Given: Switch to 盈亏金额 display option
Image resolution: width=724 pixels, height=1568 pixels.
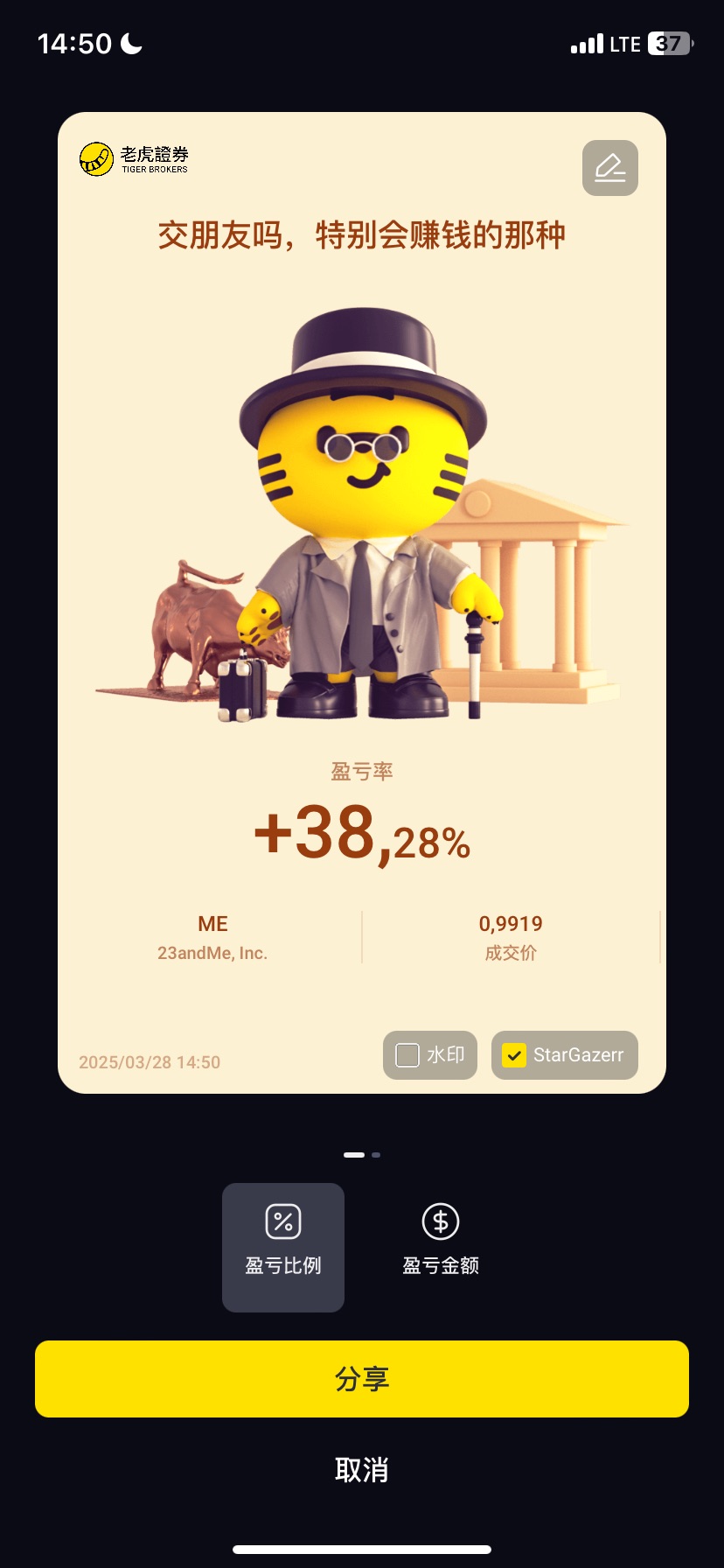Looking at the screenshot, I should pos(441,1247).
